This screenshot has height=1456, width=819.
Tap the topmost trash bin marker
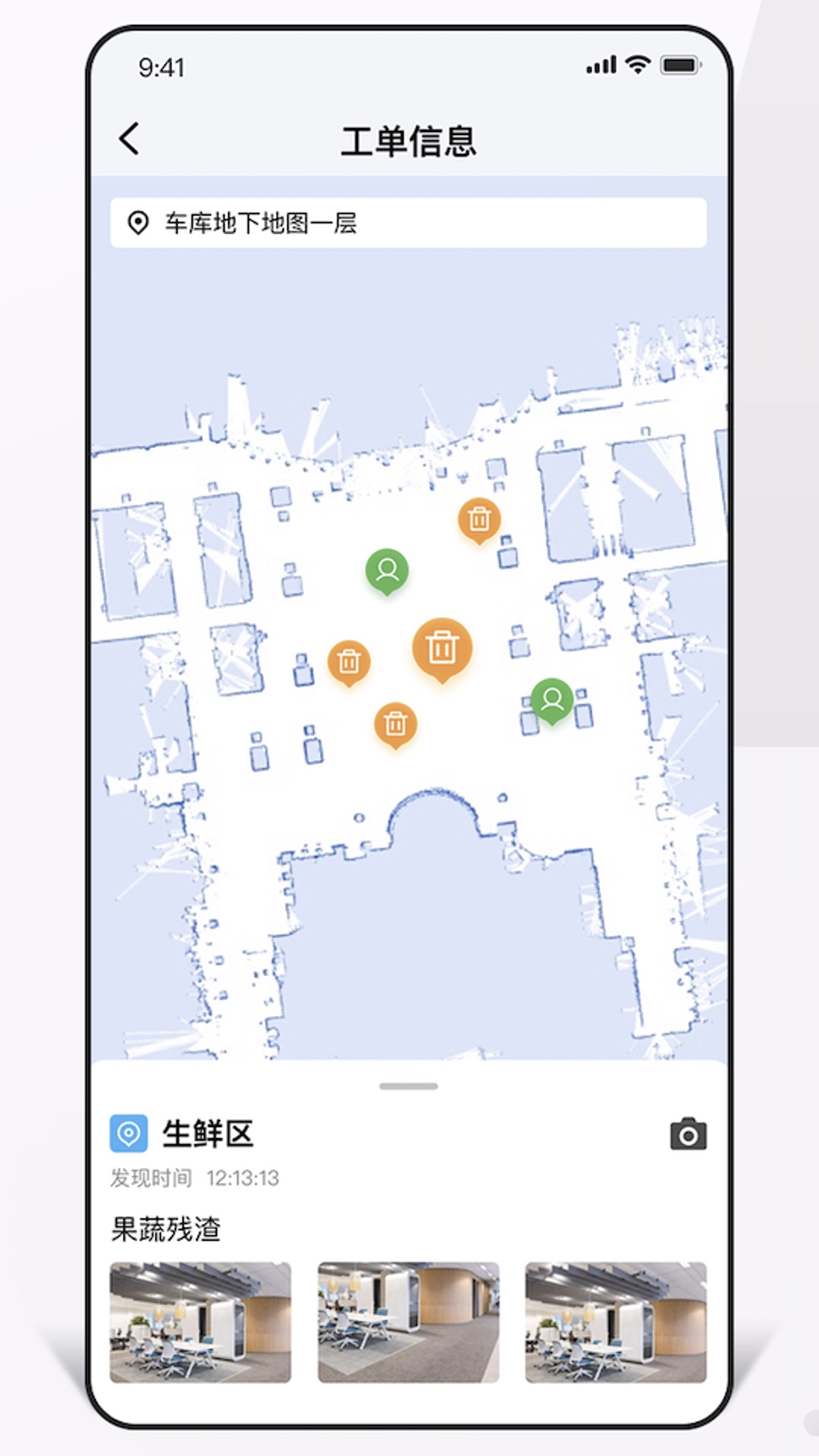point(479,519)
